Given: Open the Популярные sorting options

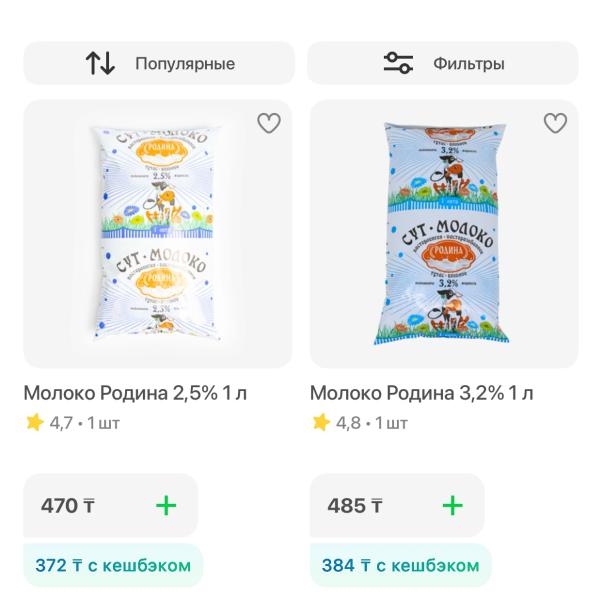Looking at the screenshot, I should [x=159, y=64].
